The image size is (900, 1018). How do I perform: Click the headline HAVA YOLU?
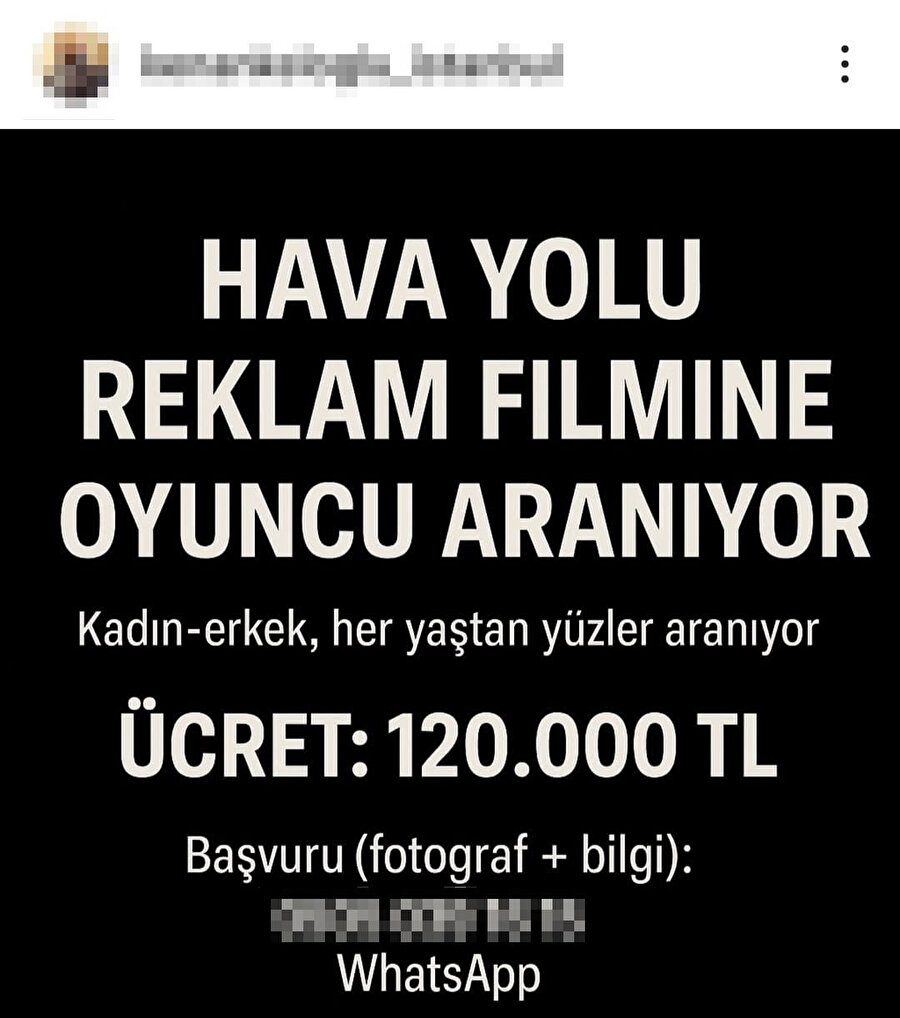click(x=449, y=283)
